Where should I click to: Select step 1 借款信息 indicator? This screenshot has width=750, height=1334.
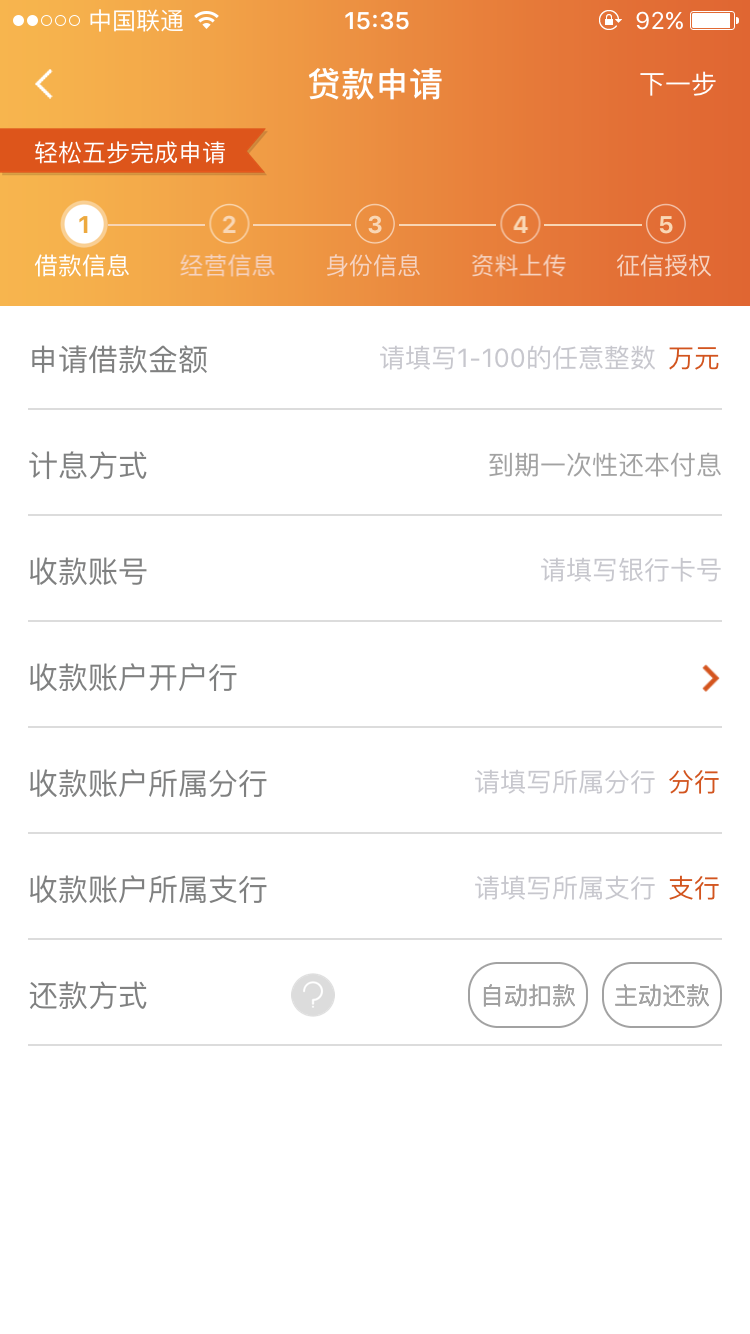pos(83,225)
